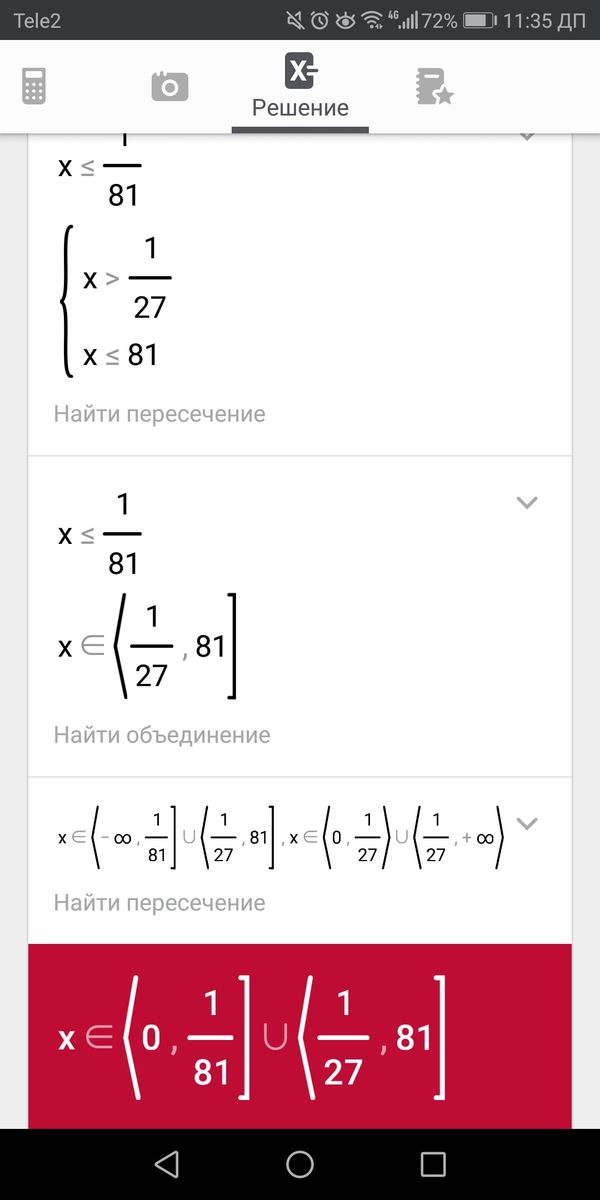The height and width of the screenshot is (1200, 600).
Task: Expand the Найти объединение step
Action: click(526, 503)
